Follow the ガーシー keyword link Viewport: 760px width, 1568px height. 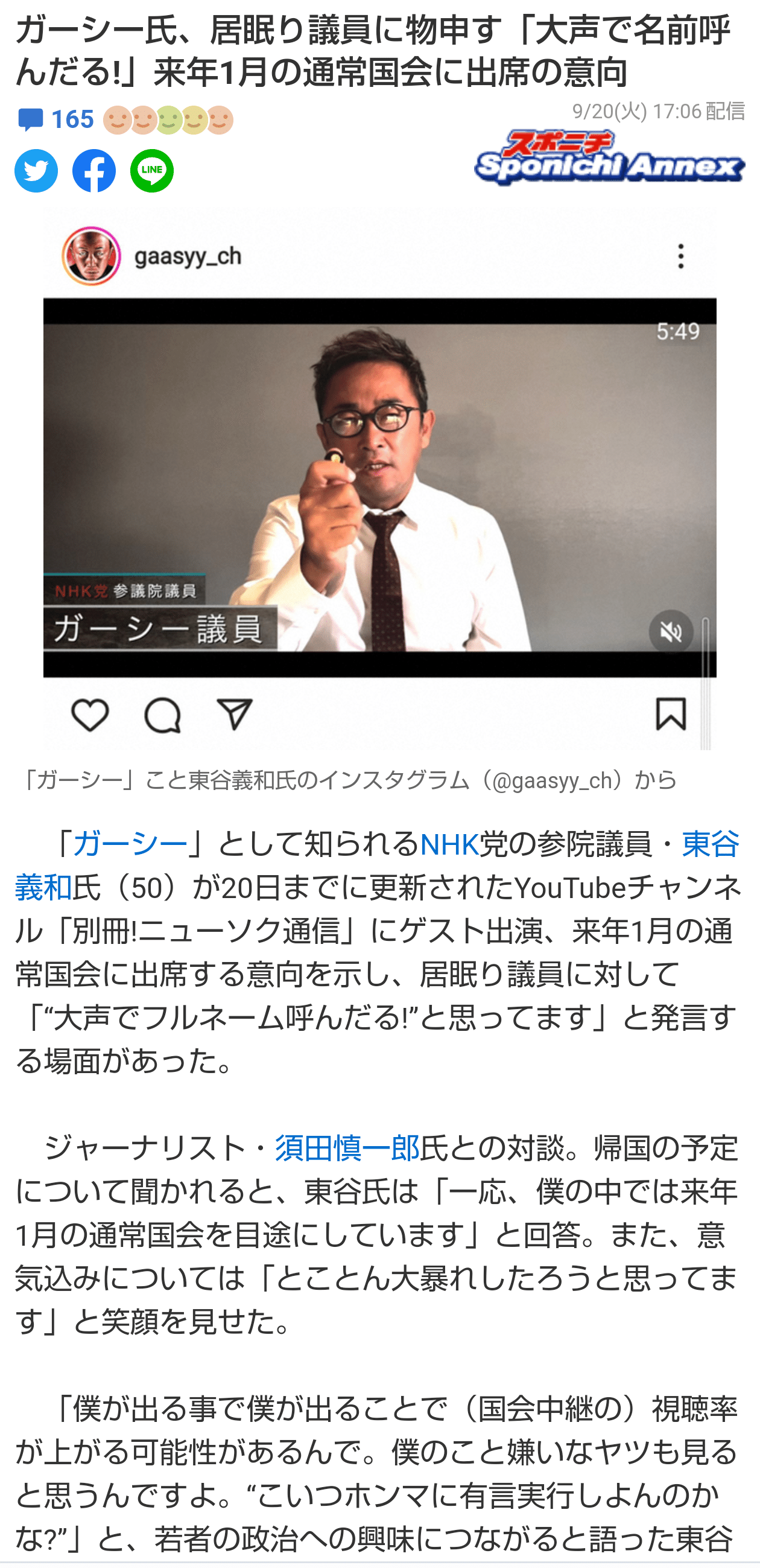pyautogui.click(x=130, y=844)
